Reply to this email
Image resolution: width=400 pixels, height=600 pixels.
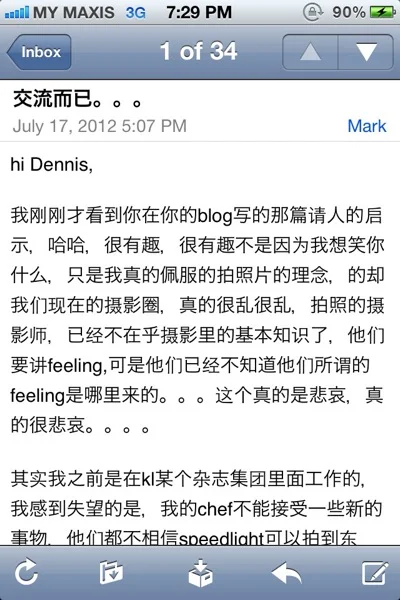click(286, 573)
